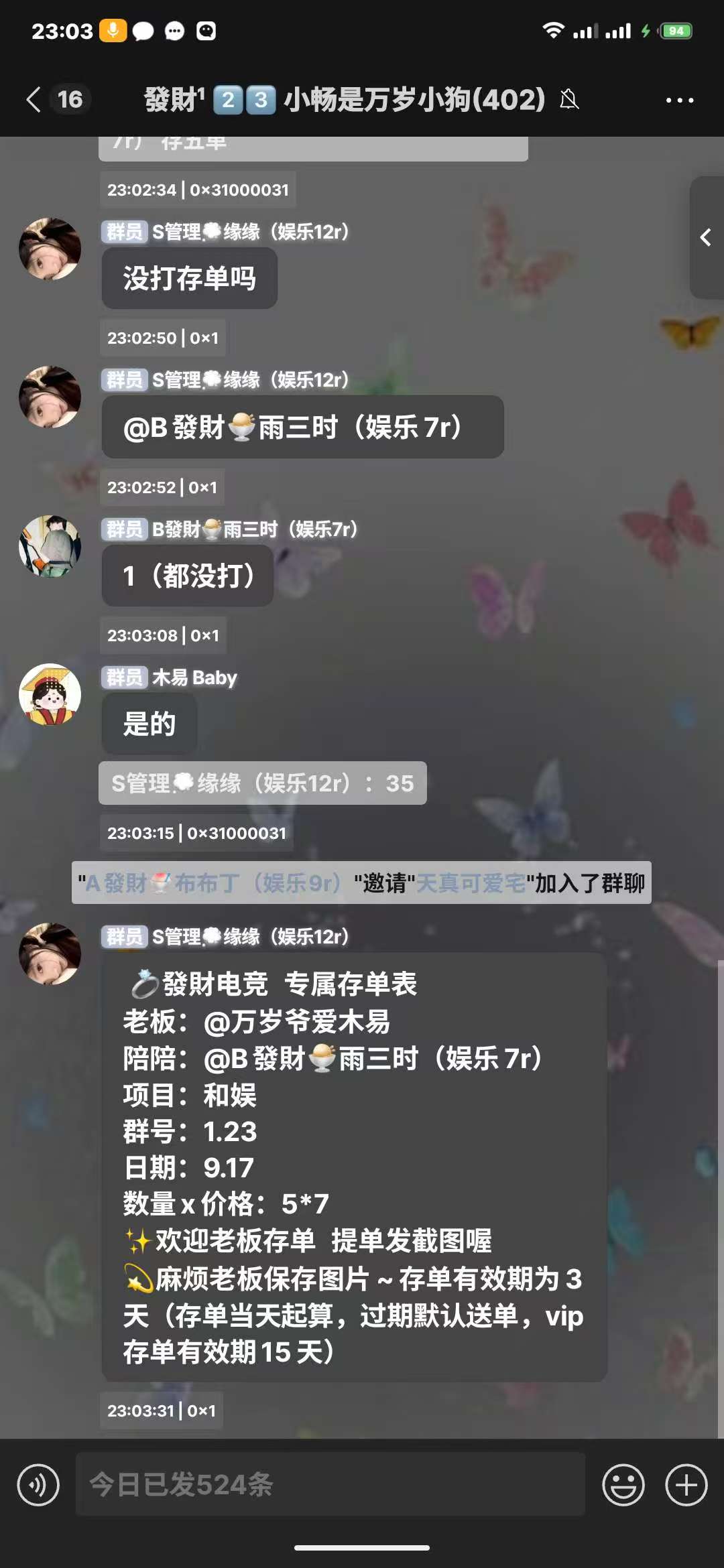This screenshot has height=1568, width=724.
Task: Open 木易 Baby's profile avatar
Action: pyautogui.click(x=50, y=694)
